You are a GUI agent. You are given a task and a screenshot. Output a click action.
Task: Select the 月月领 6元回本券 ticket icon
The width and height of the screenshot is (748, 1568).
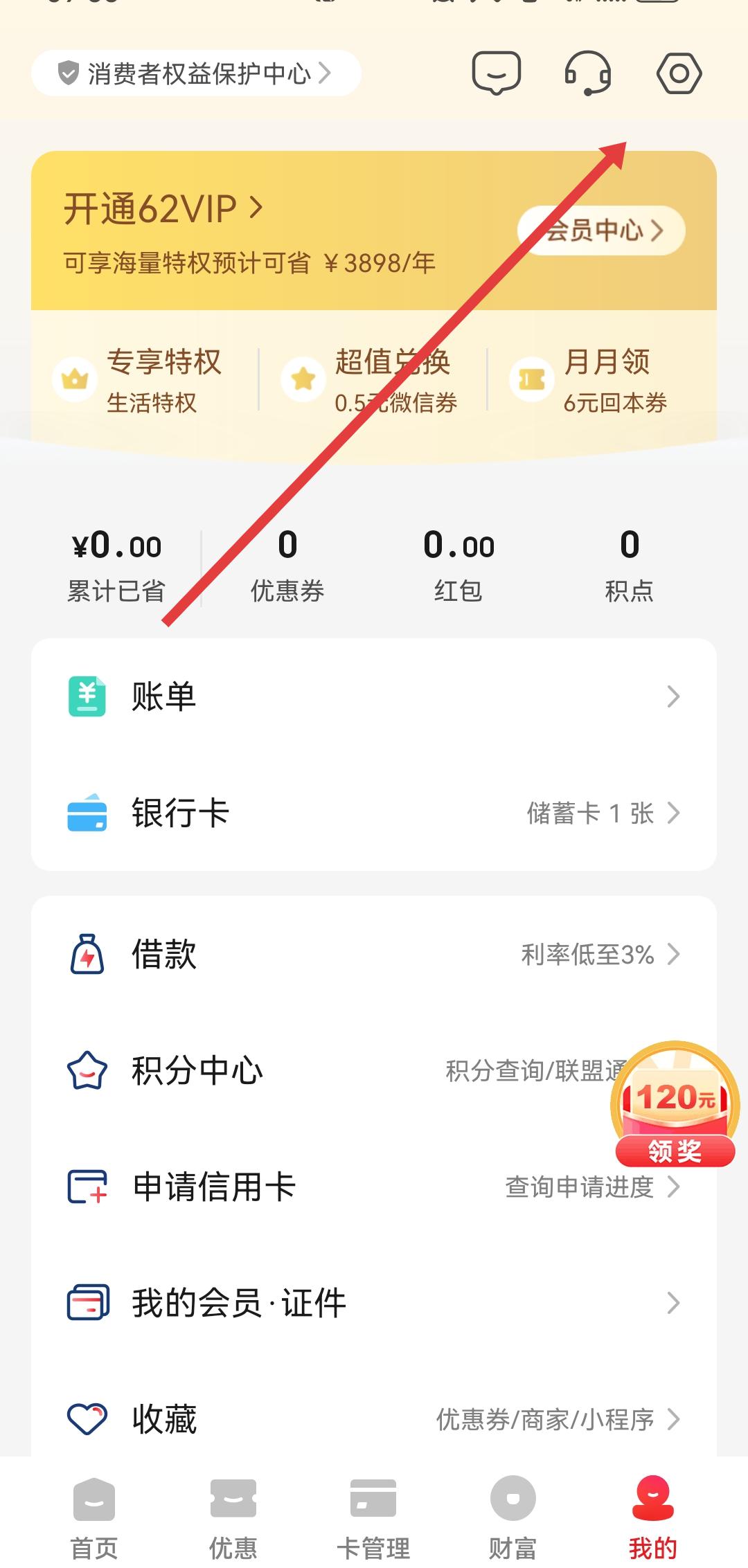[532, 379]
